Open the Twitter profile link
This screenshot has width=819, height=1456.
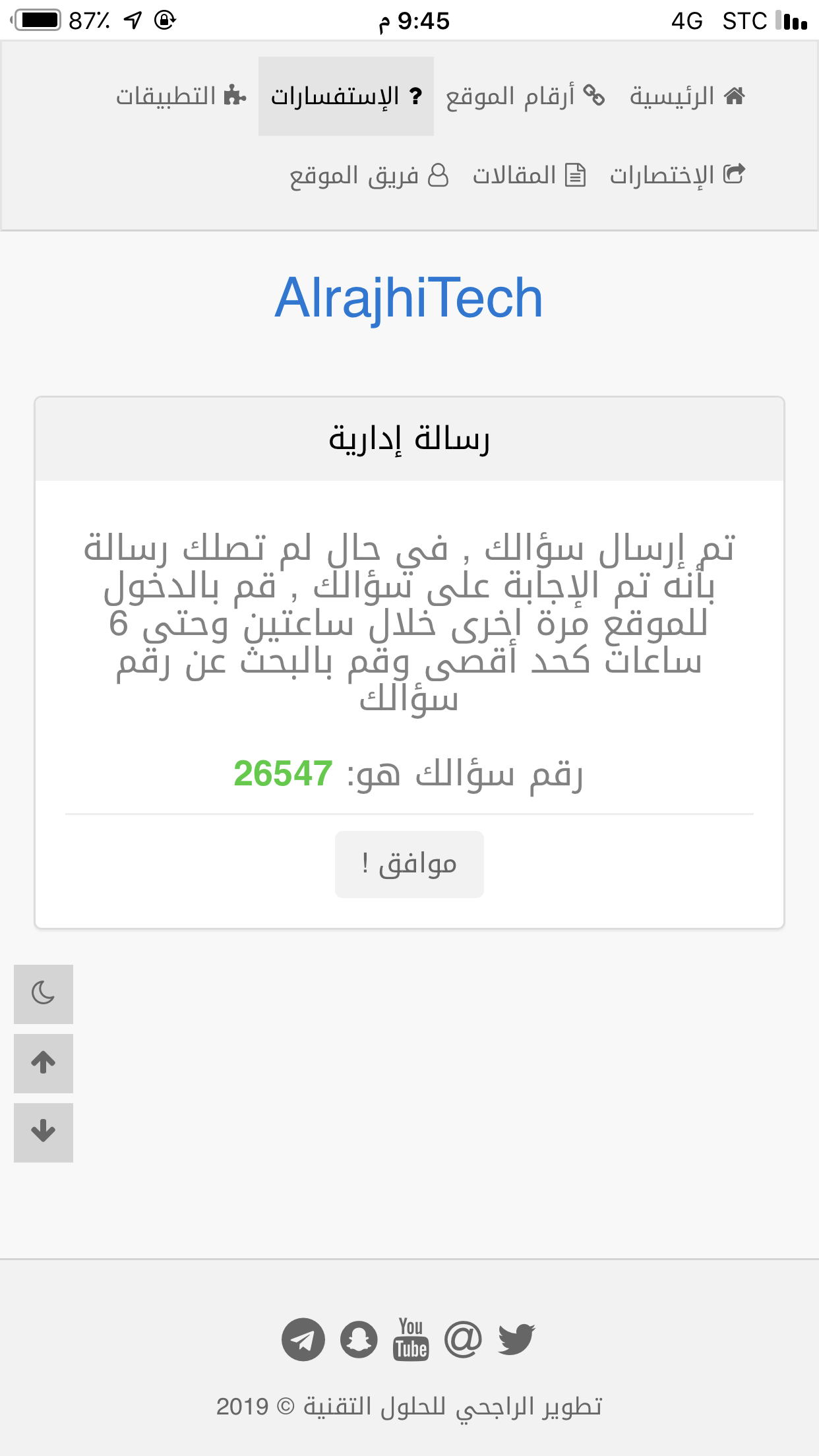(x=516, y=1339)
